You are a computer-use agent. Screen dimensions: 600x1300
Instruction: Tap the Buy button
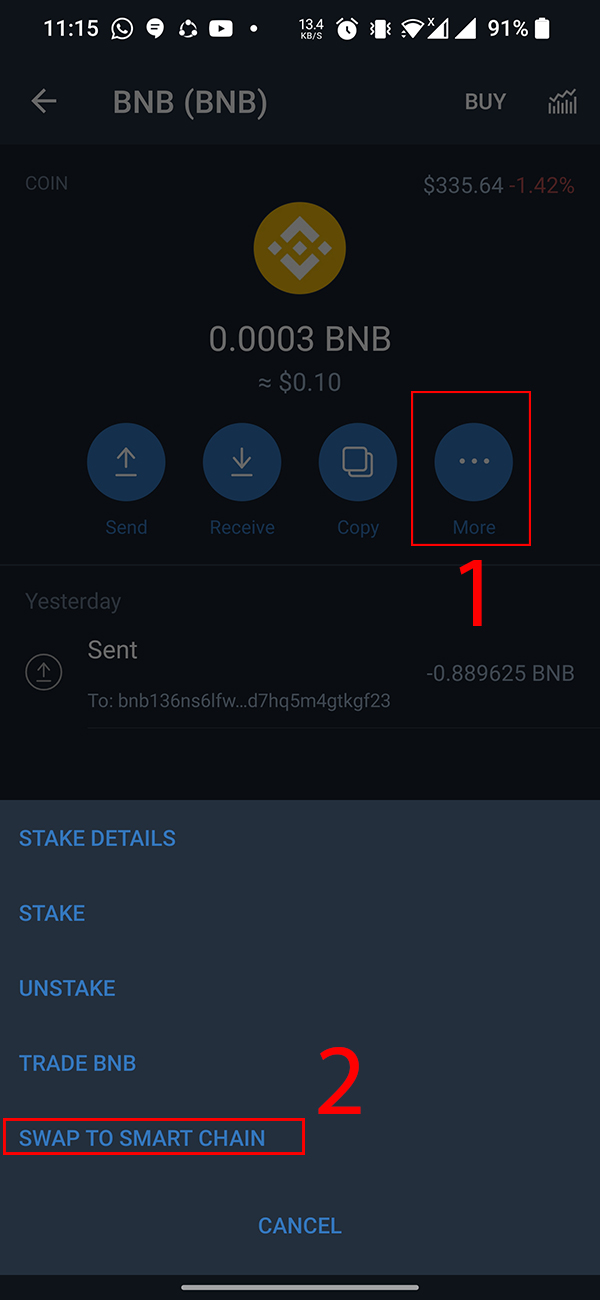(x=485, y=102)
